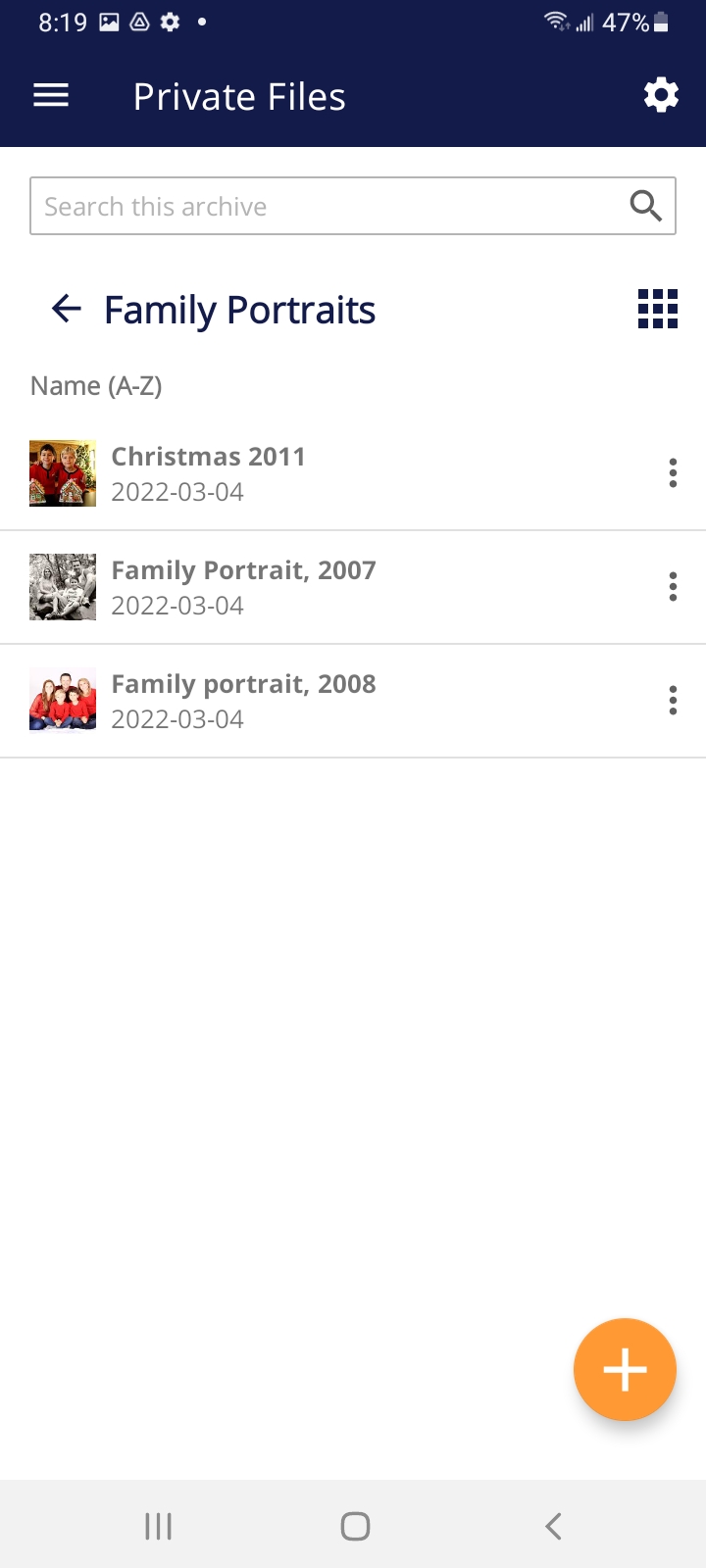Go to the home screen
This screenshot has width=706, height=1568.
pyautogui.click(x=355, y=1526)
